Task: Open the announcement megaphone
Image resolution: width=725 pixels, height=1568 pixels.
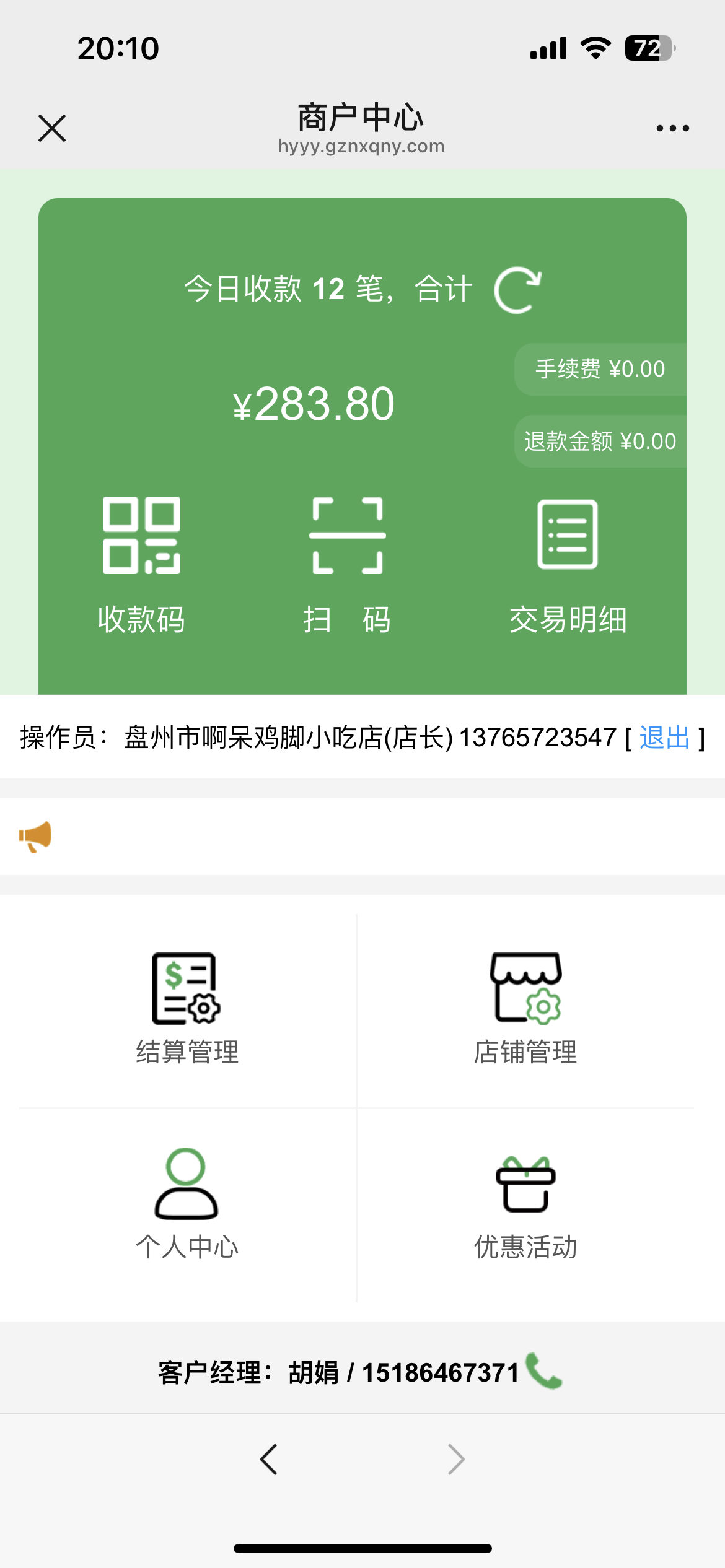Action: (35, 837)
